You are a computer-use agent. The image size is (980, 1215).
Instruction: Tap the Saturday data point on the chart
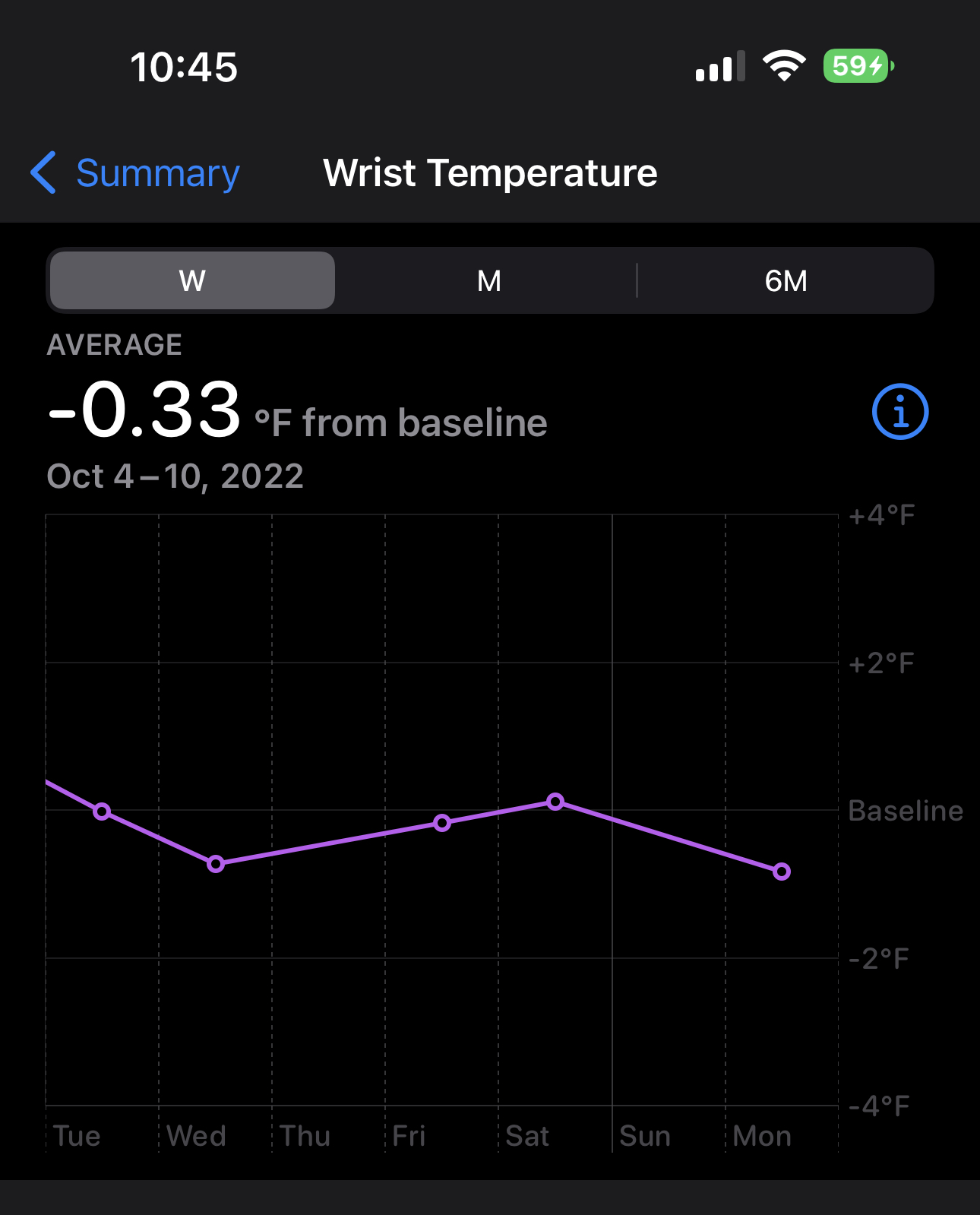pos(555,802)
